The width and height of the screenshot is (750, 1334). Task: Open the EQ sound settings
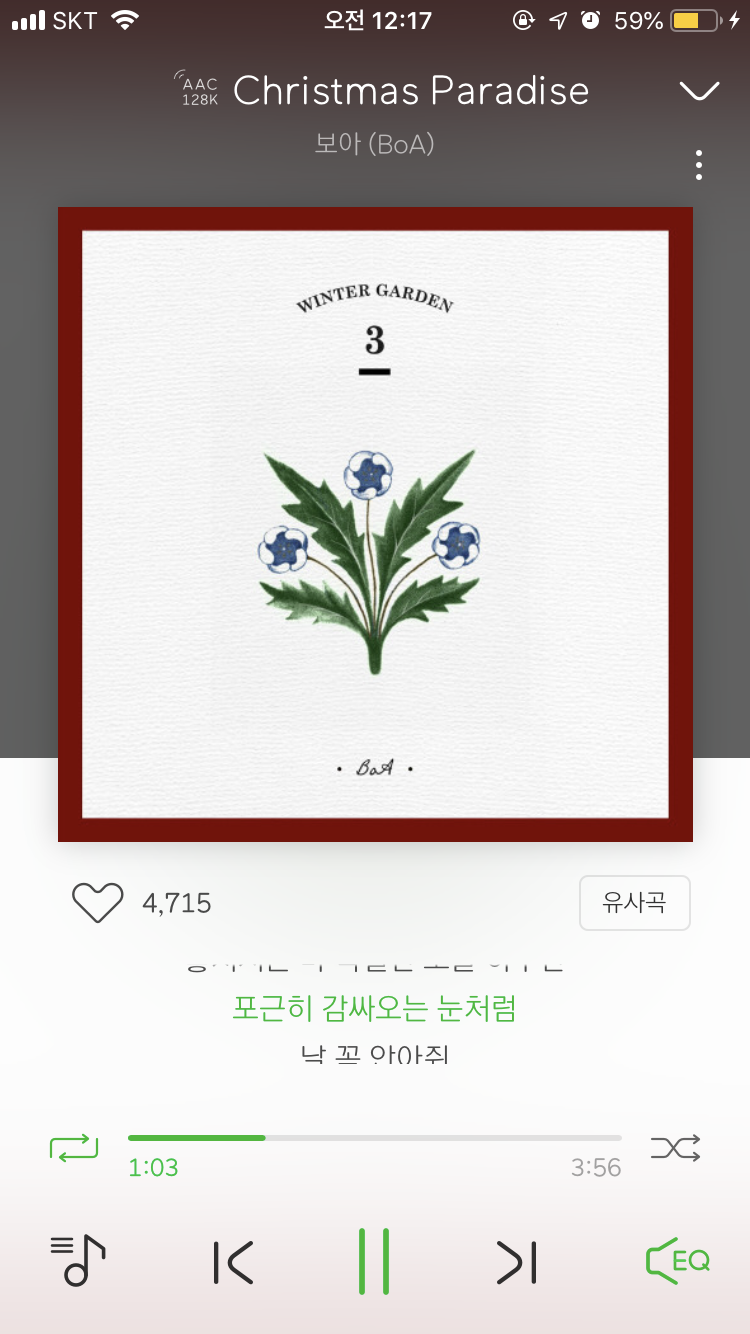[x=678, y=1261]
